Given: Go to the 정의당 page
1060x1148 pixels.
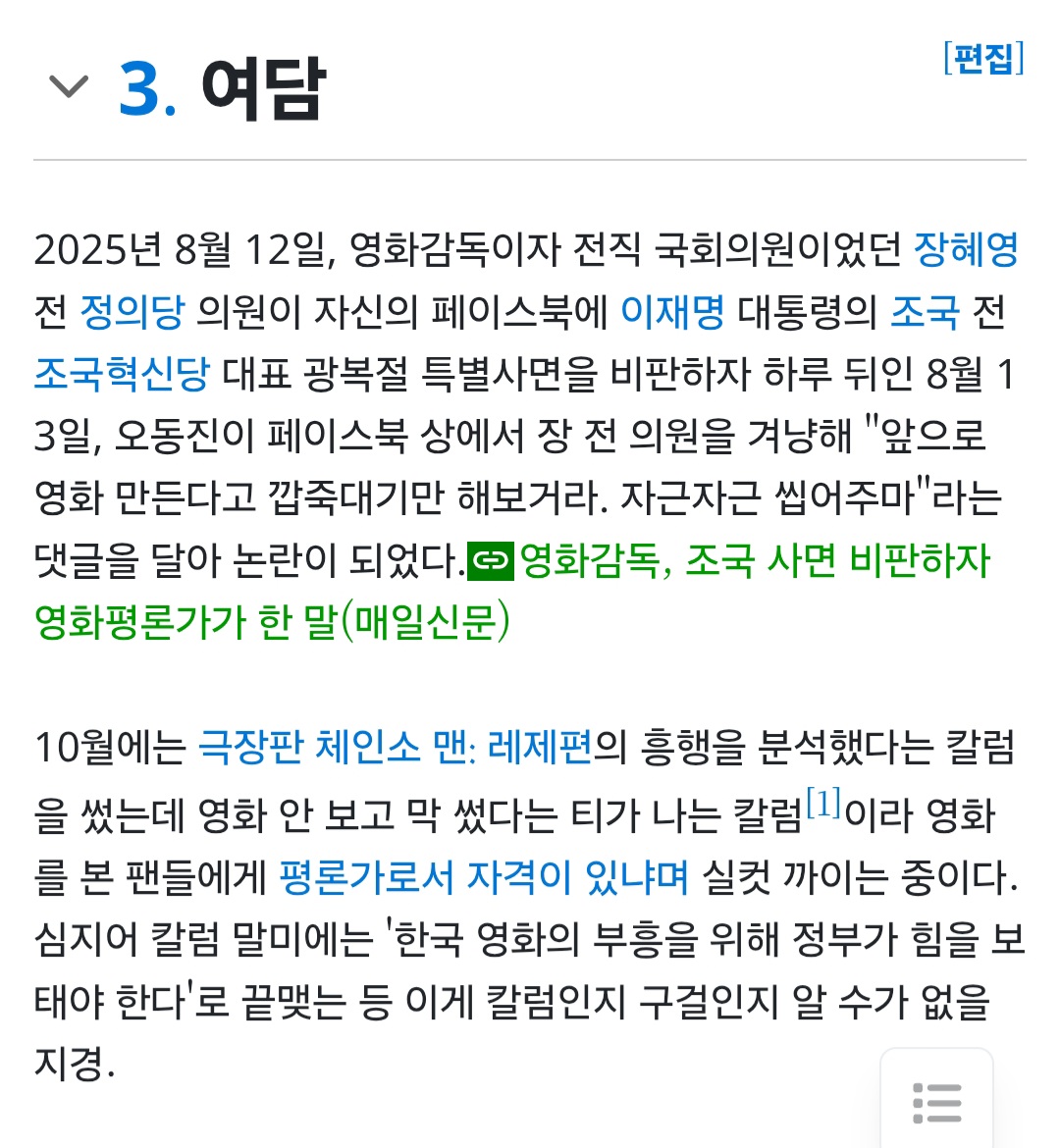Looking at the screenshot, I should 132,312.
